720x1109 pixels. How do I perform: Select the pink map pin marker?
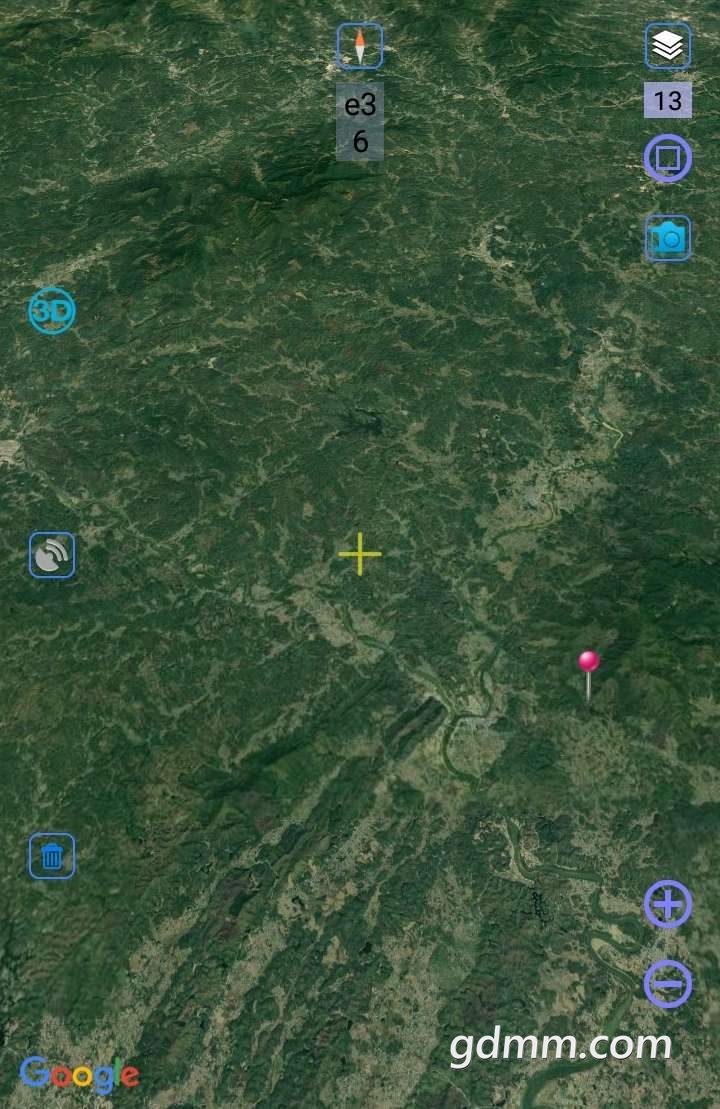589,663
